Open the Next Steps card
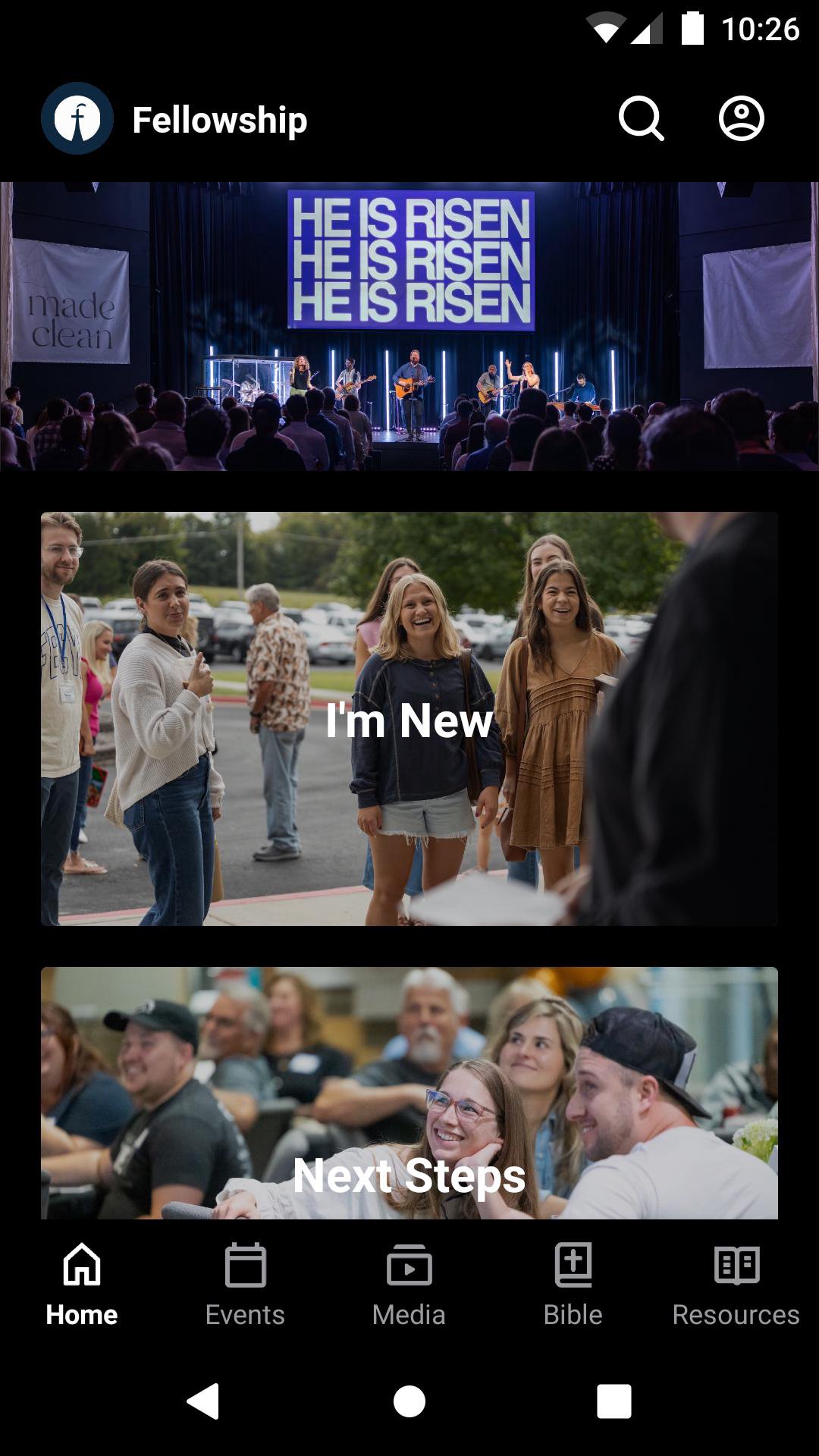Screen dimensions: 819x1456 coord(409,1092)
